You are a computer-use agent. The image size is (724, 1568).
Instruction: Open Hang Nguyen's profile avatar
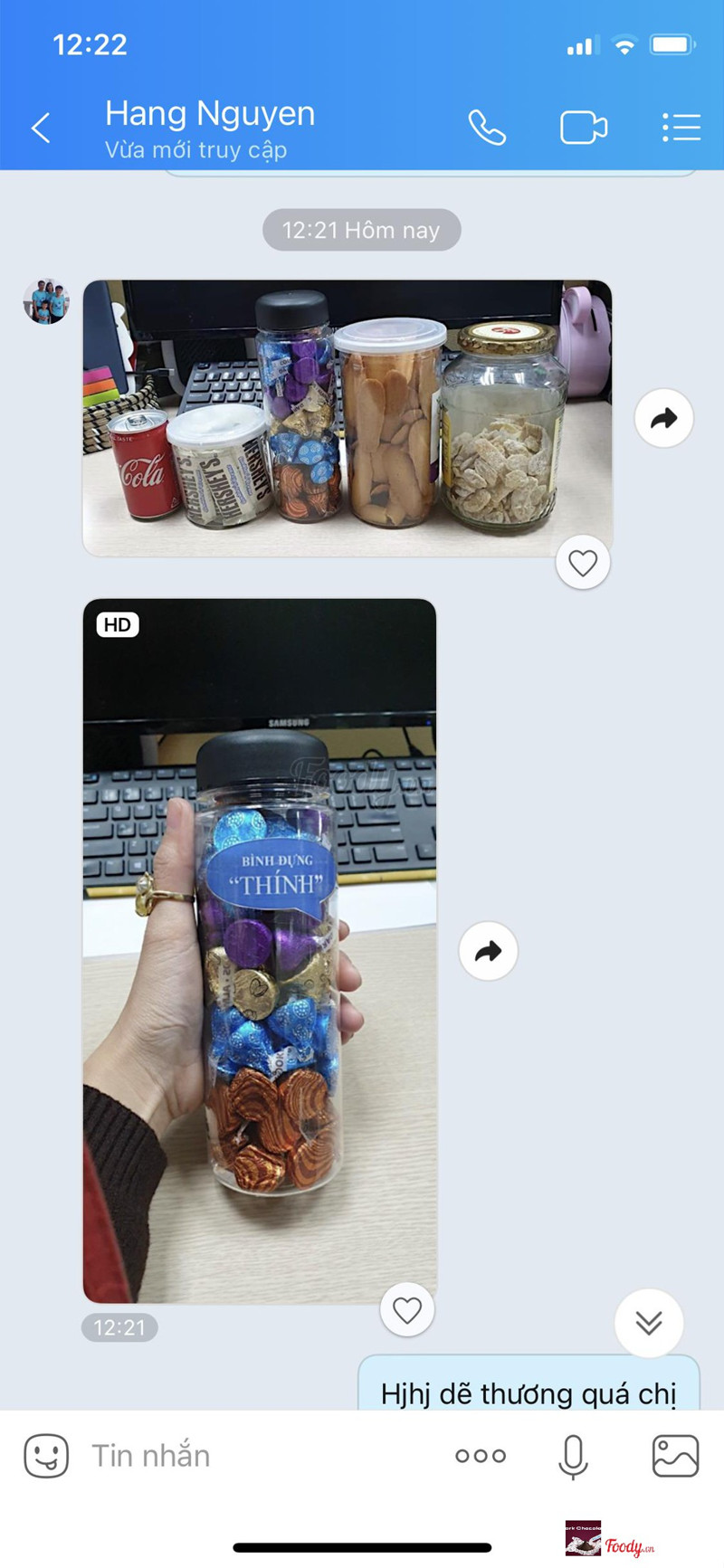pos(46,301)
